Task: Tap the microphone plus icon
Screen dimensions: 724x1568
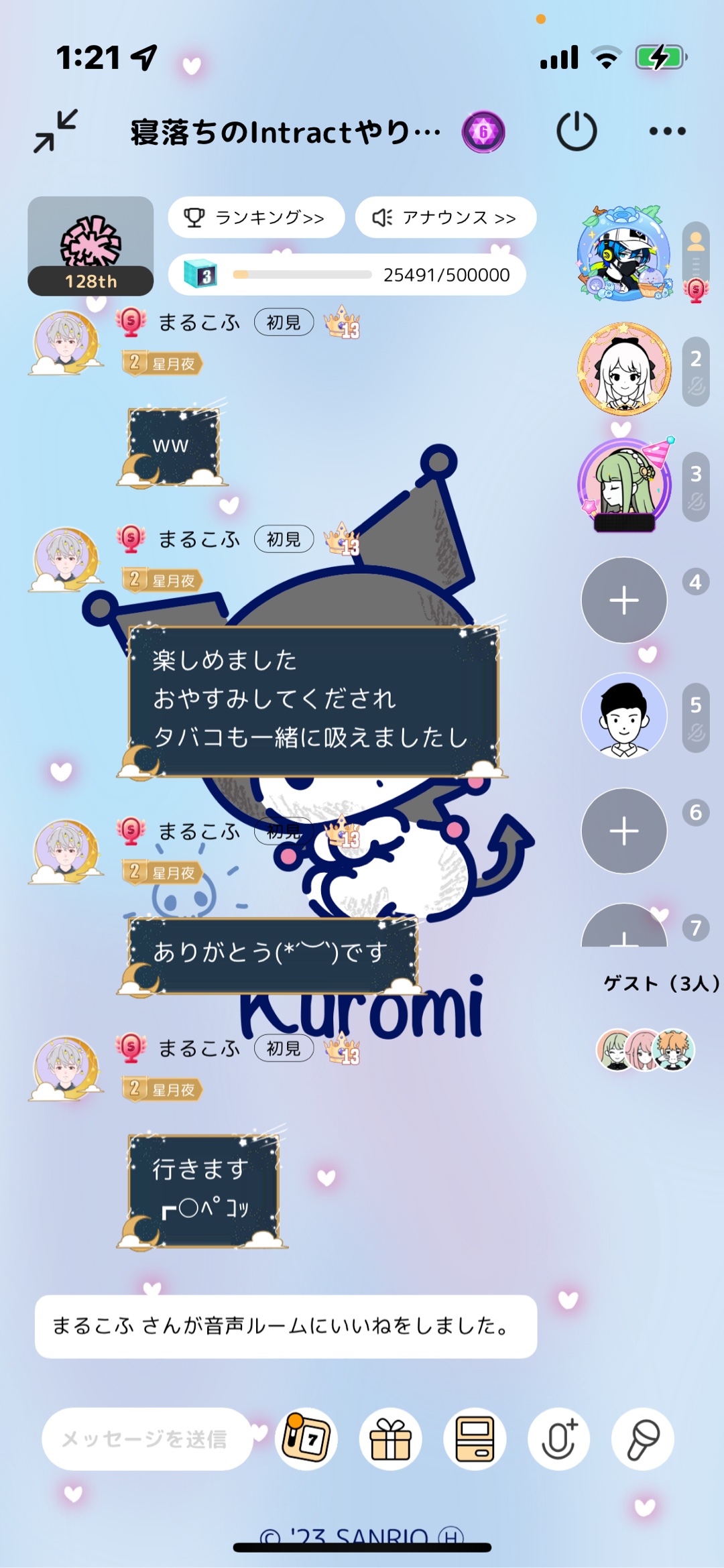Action: pyautogui.click(x=558, y=1439)
